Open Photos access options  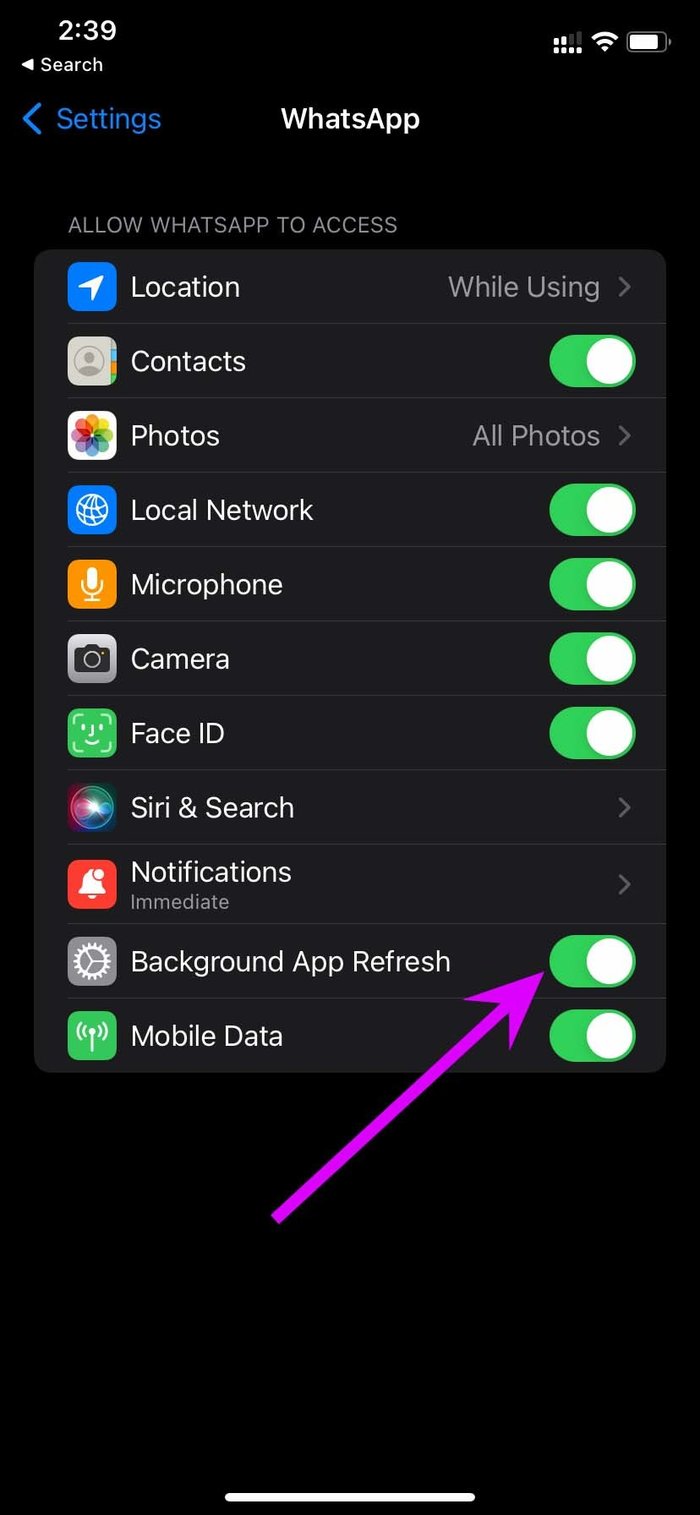point(350,436)
